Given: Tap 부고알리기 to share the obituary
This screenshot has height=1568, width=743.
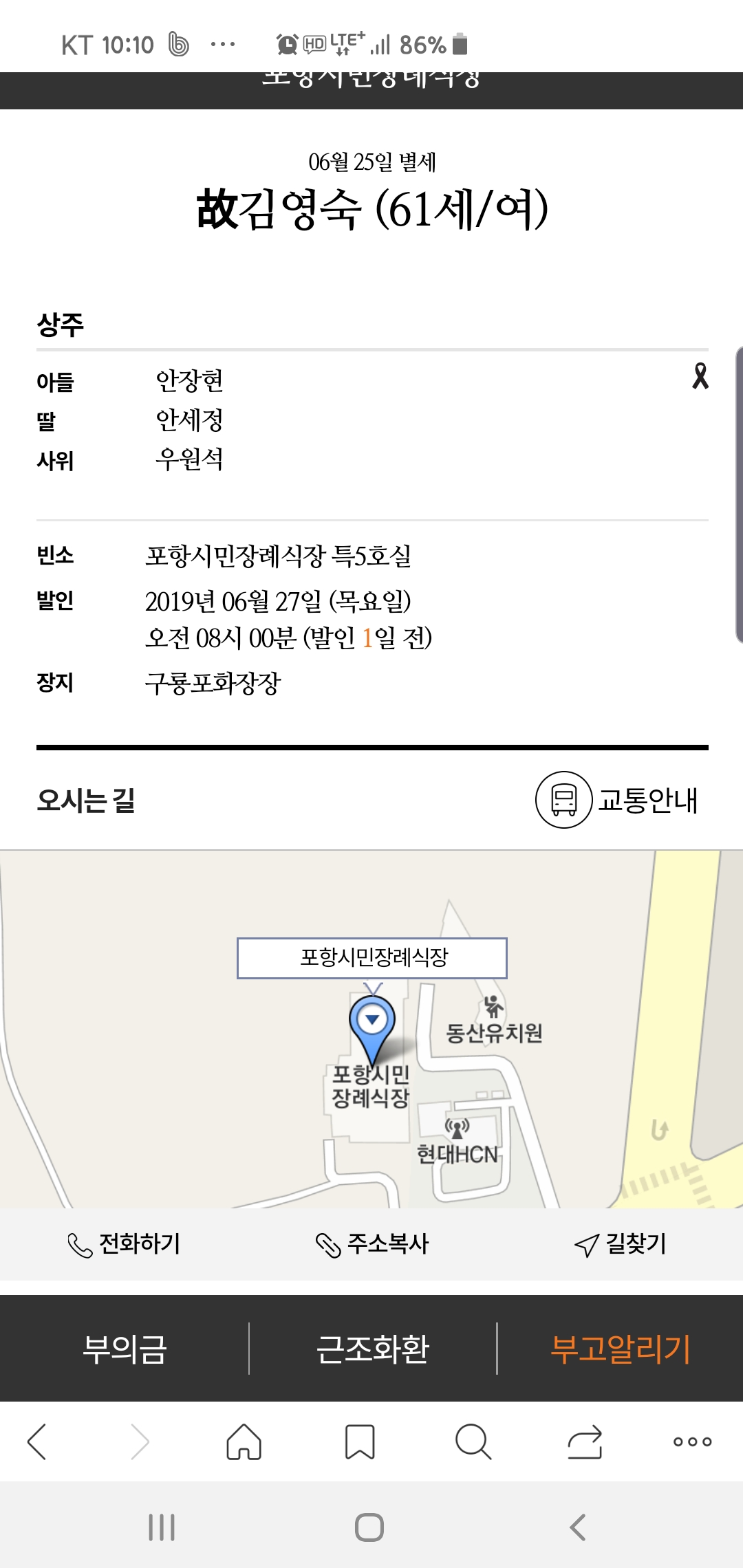Looking at the screenshot, I should (x=620, y=1349).
